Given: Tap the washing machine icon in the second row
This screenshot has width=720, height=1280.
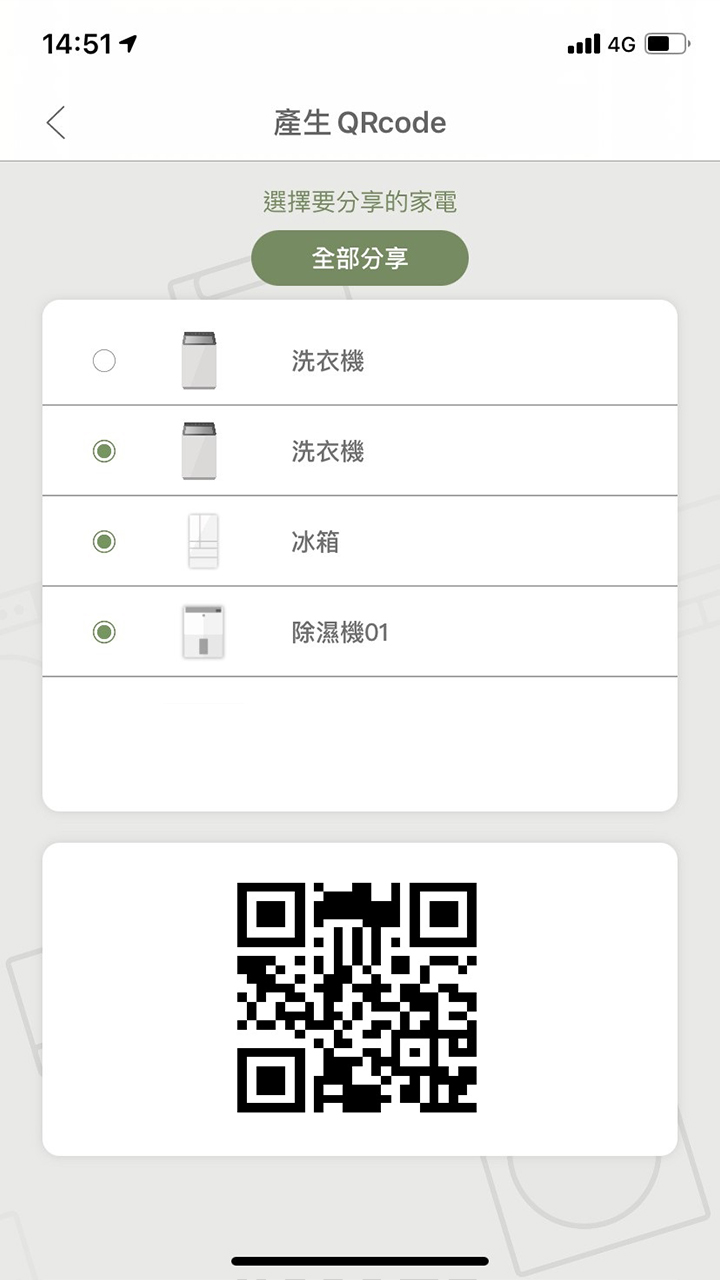Looking at the screenshot, I should point(200,449).
